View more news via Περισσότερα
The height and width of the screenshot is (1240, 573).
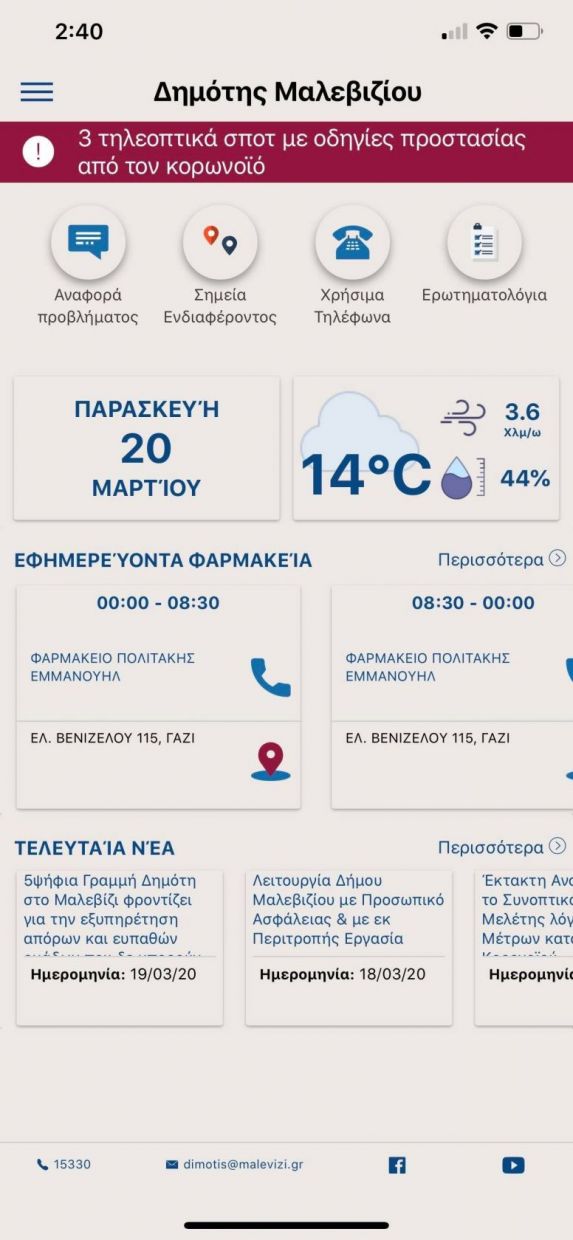click(502, 847)
